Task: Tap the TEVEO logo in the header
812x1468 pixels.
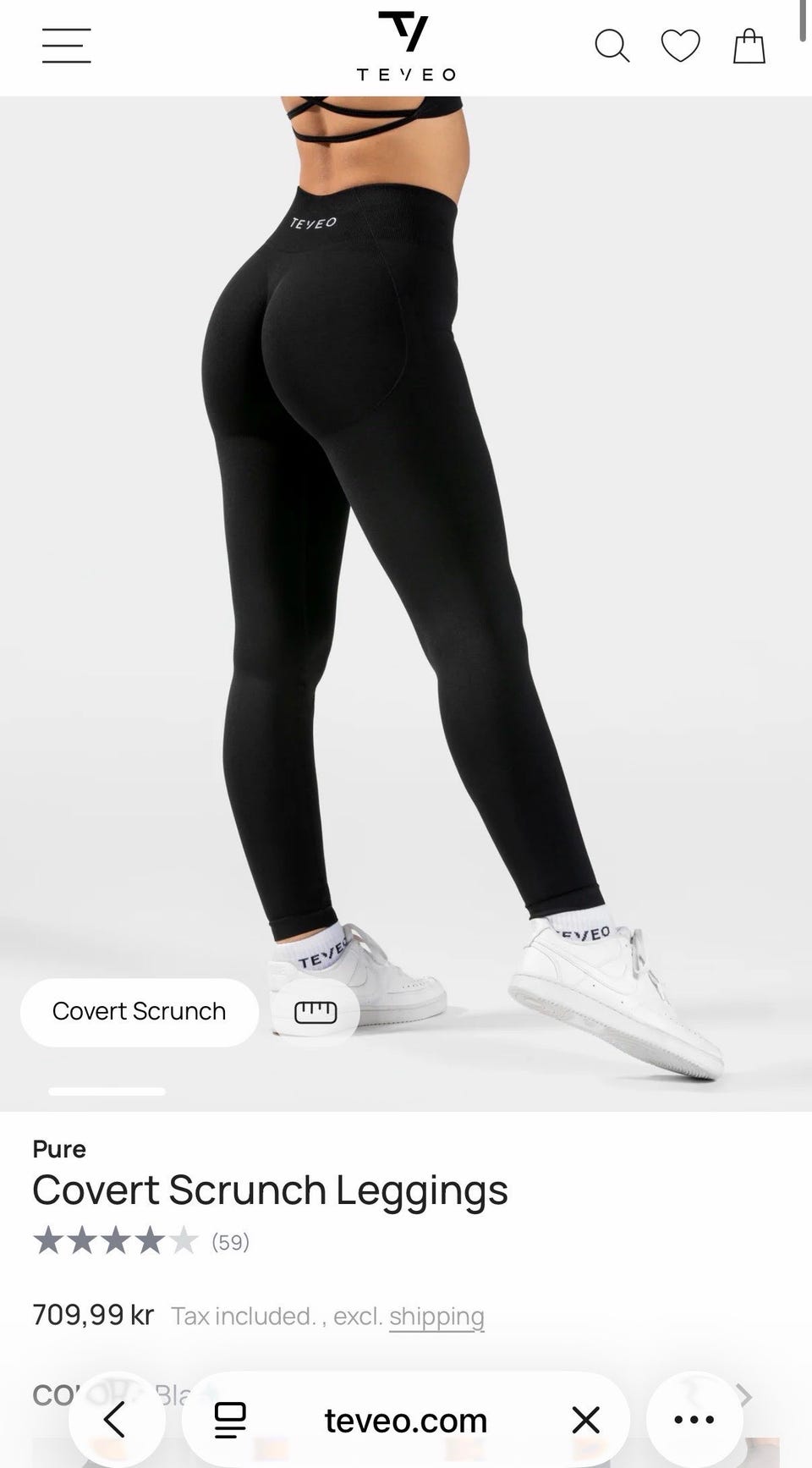Action: tap(406, 46)
